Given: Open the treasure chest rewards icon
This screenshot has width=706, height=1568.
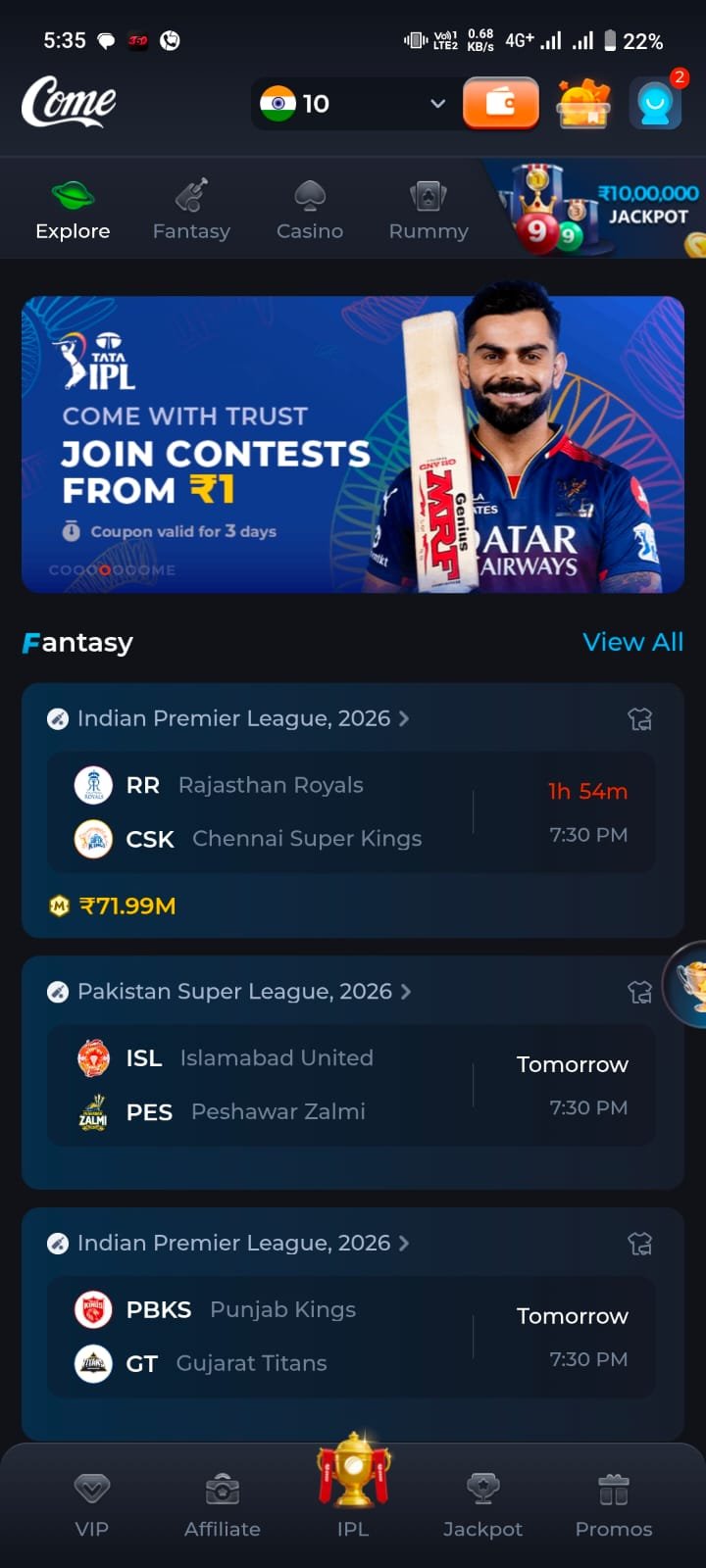Looking at the screenshot, I should click(x=583, y=103).
